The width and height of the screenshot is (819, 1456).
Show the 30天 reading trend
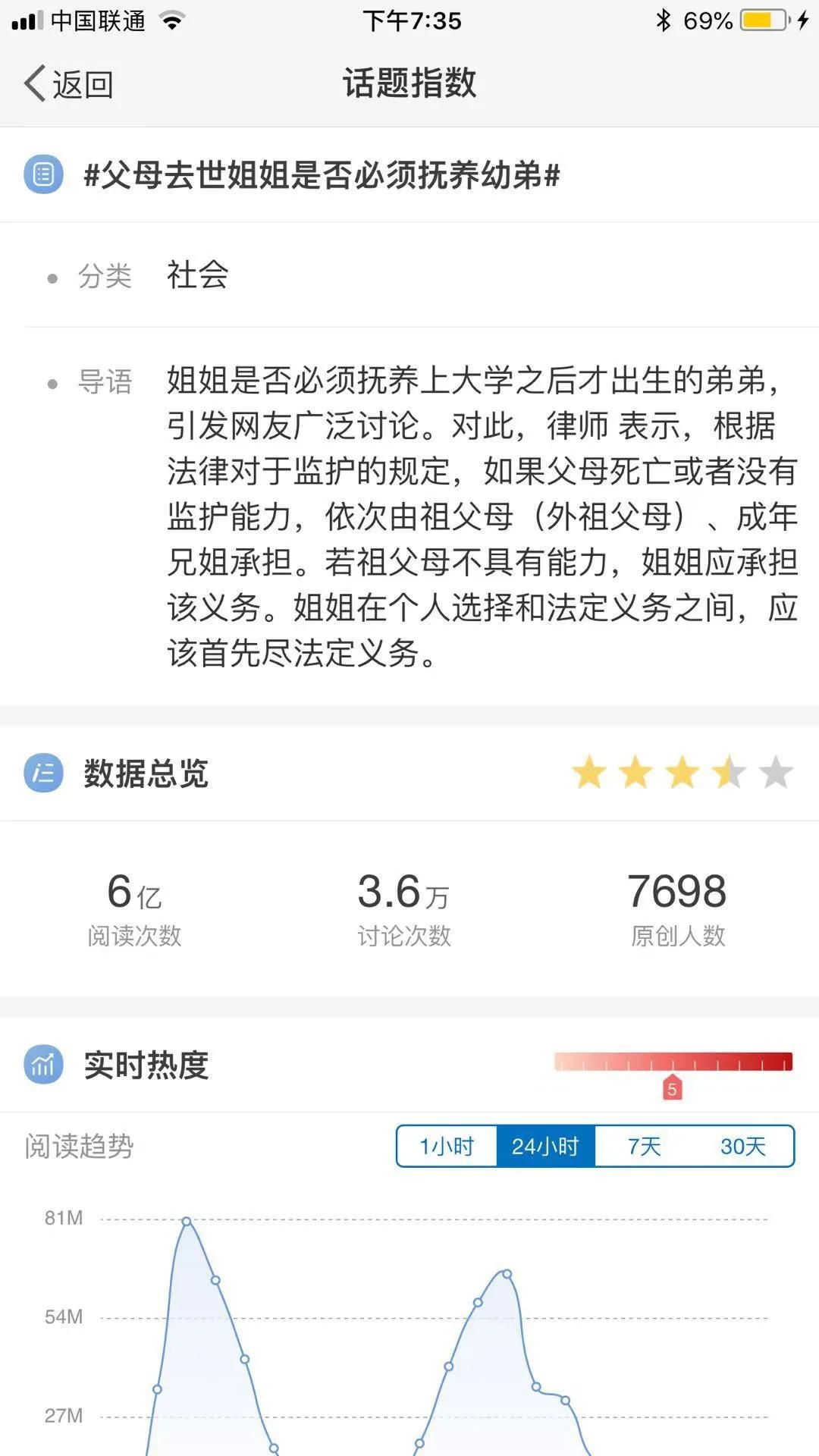point(743,1146)
